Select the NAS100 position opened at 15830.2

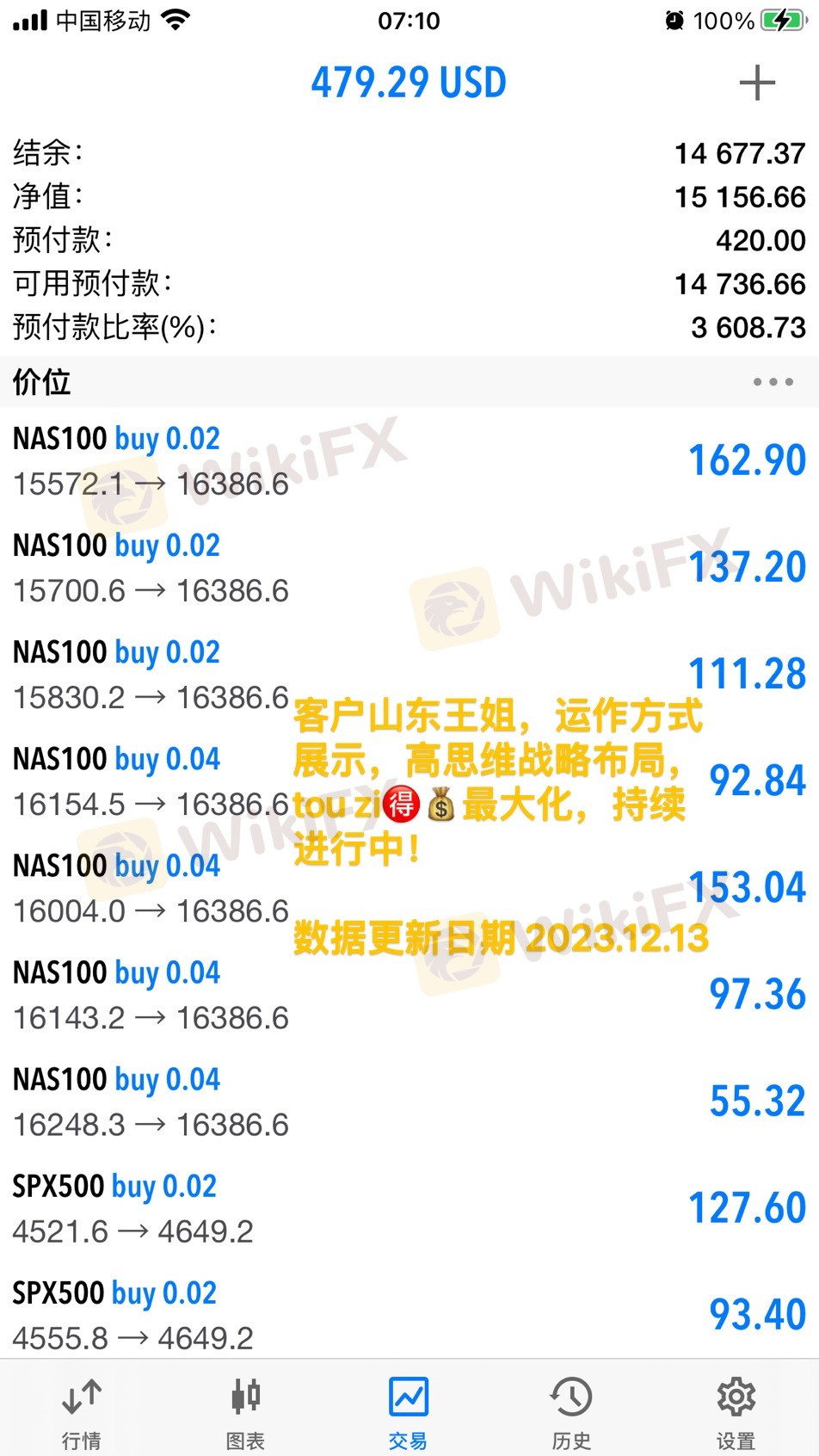[x=151, y=676]
